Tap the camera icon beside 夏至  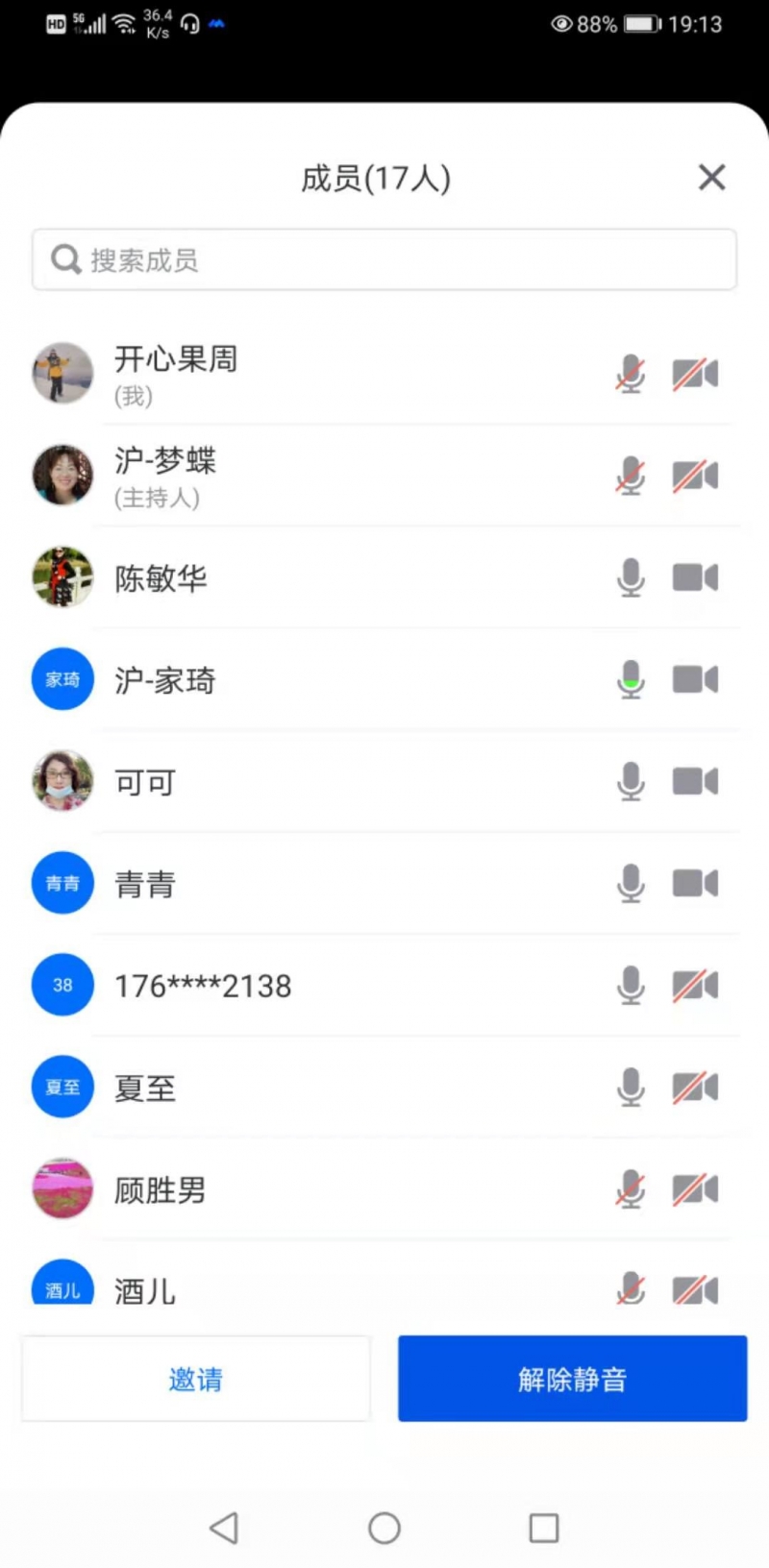(695, 1088)
